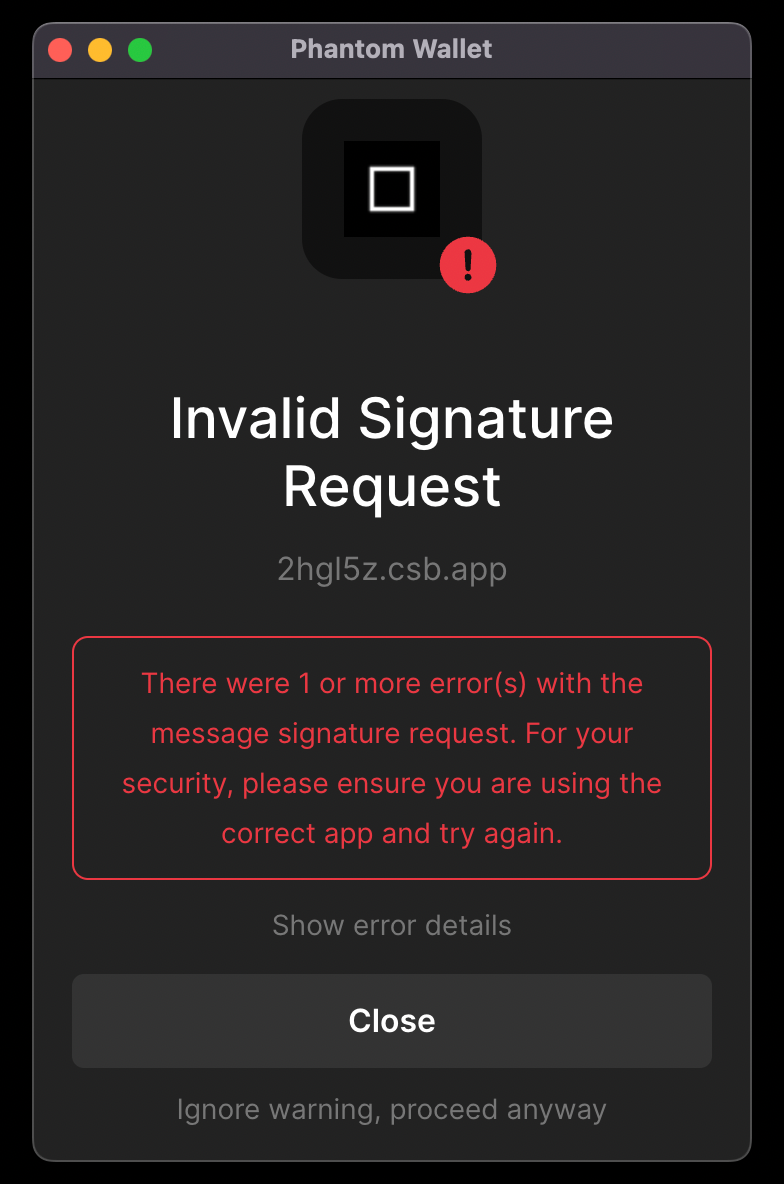This screenshot has width=784, height=1184.
Task: Click inside the red warning message box
Action: pyautogui.click(x=391, y=757)
